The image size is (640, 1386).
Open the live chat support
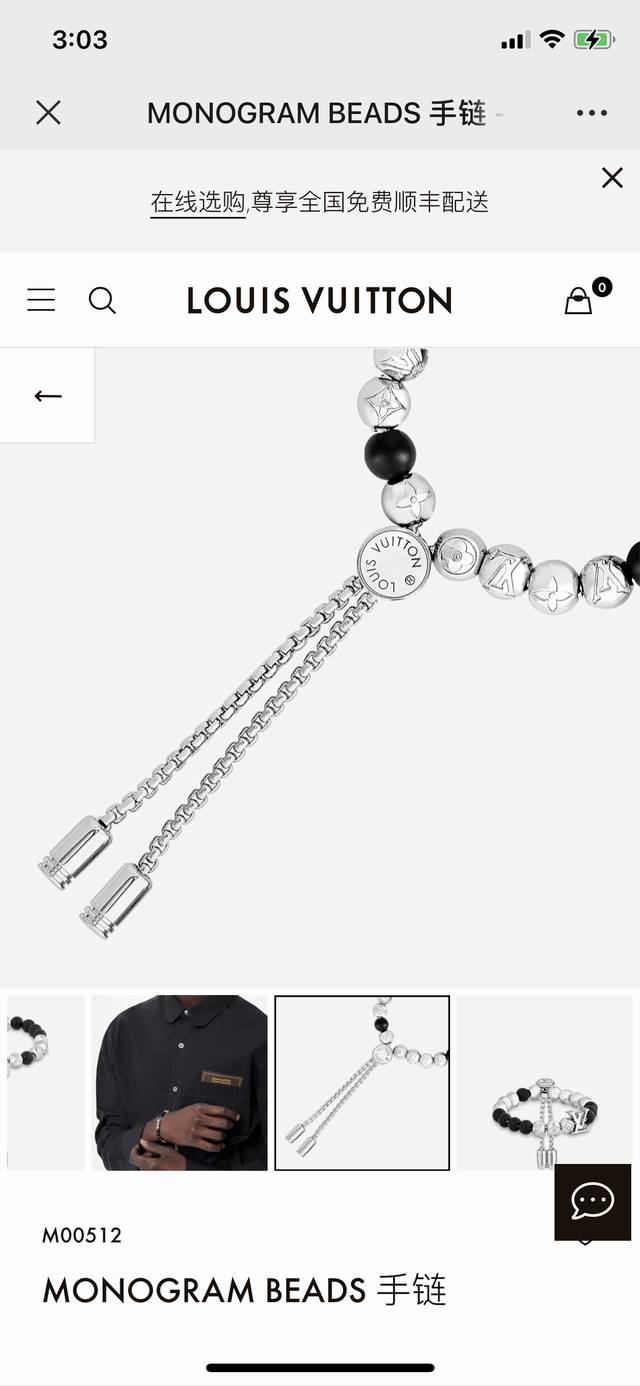coord(592,1201)
